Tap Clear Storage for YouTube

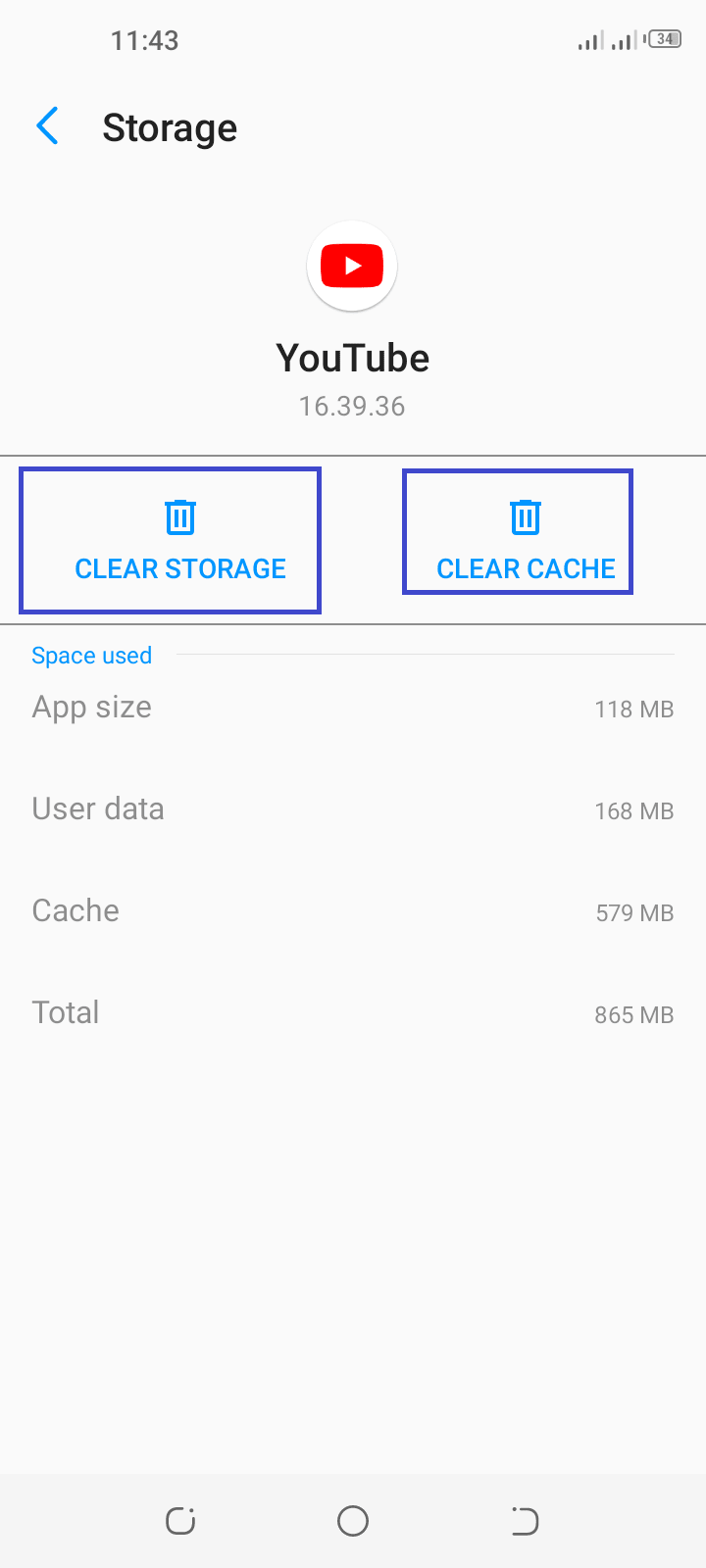tap(180, 541)
